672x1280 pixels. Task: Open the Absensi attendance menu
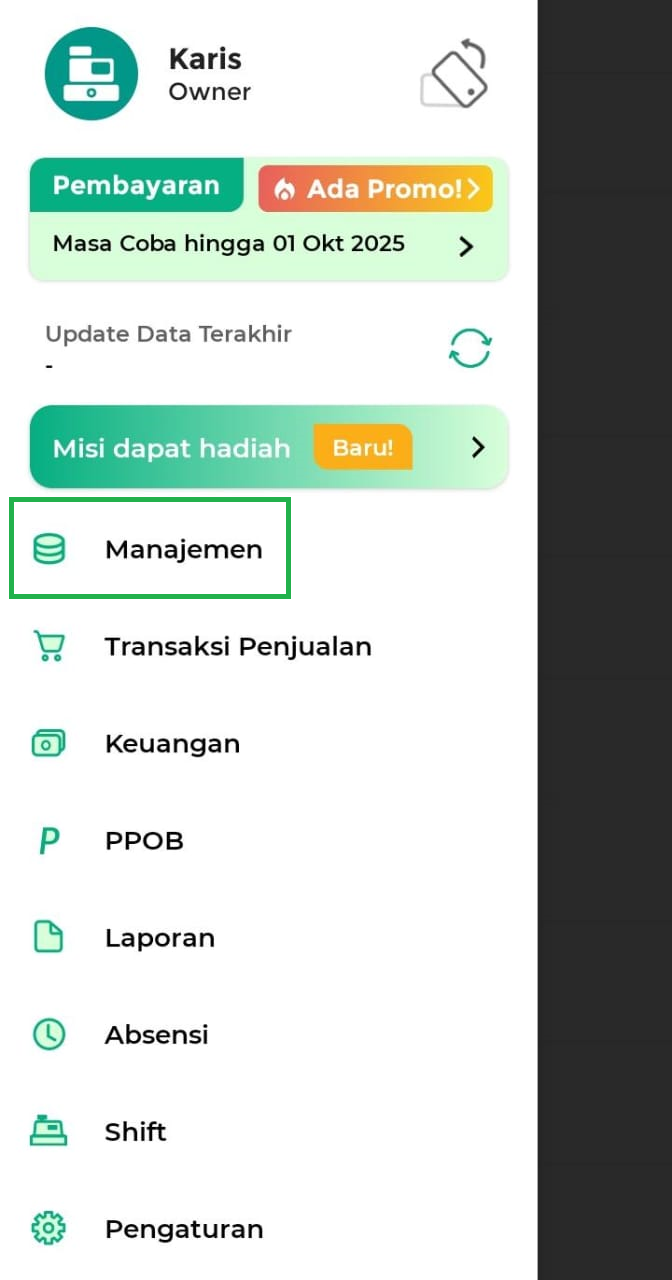coord(268,1035)
